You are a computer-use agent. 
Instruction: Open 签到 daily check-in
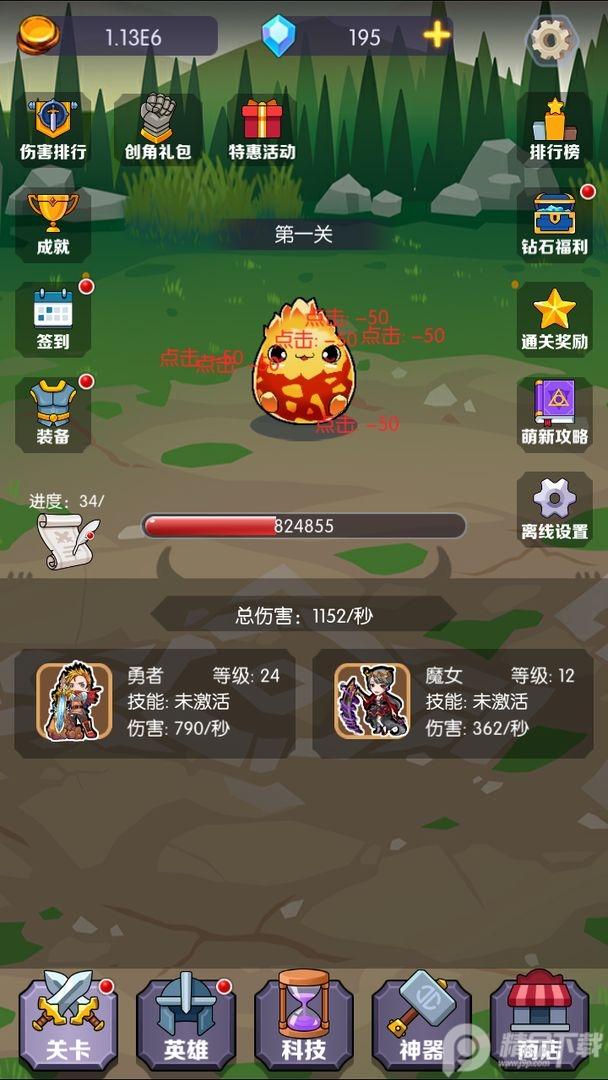53,319
